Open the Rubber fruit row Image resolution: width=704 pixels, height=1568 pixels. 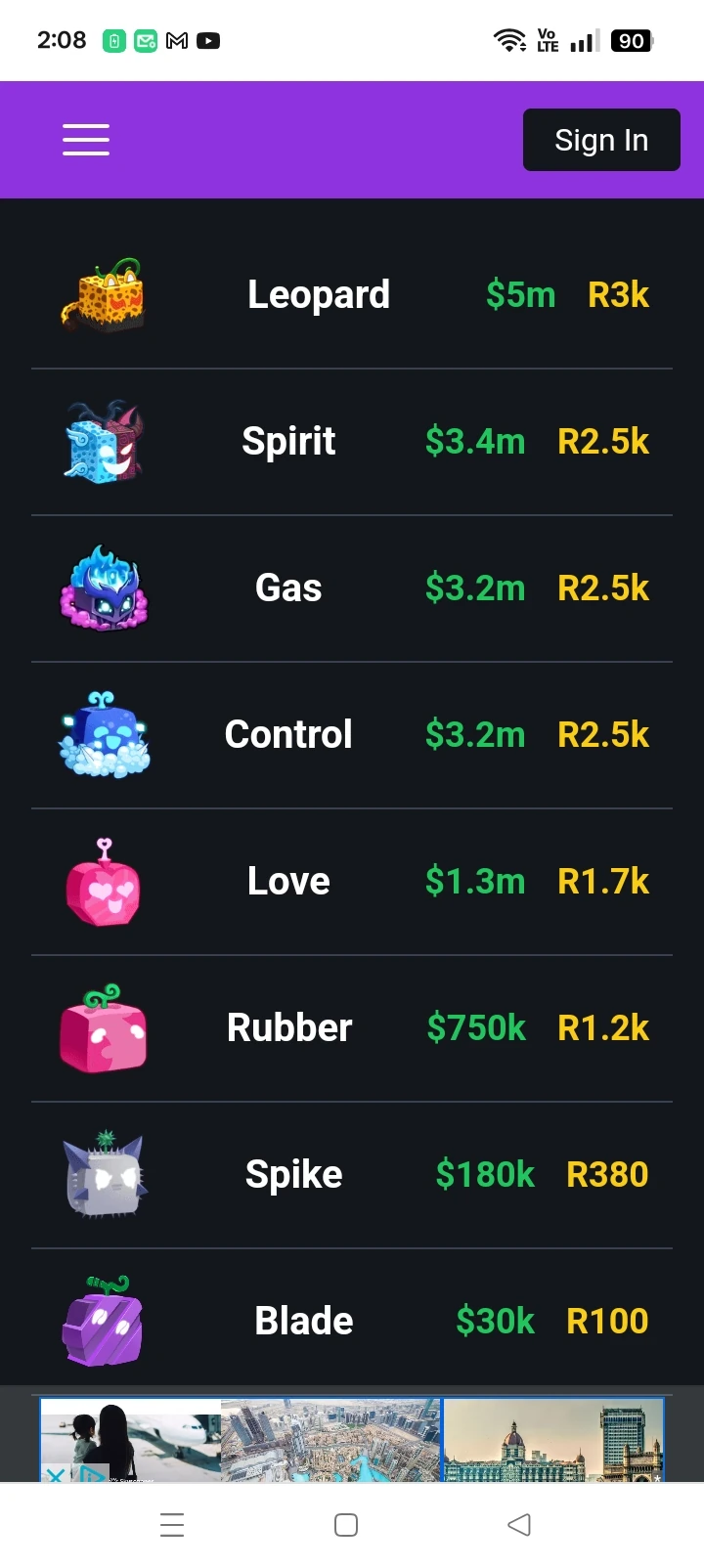tap(289, 1027)
